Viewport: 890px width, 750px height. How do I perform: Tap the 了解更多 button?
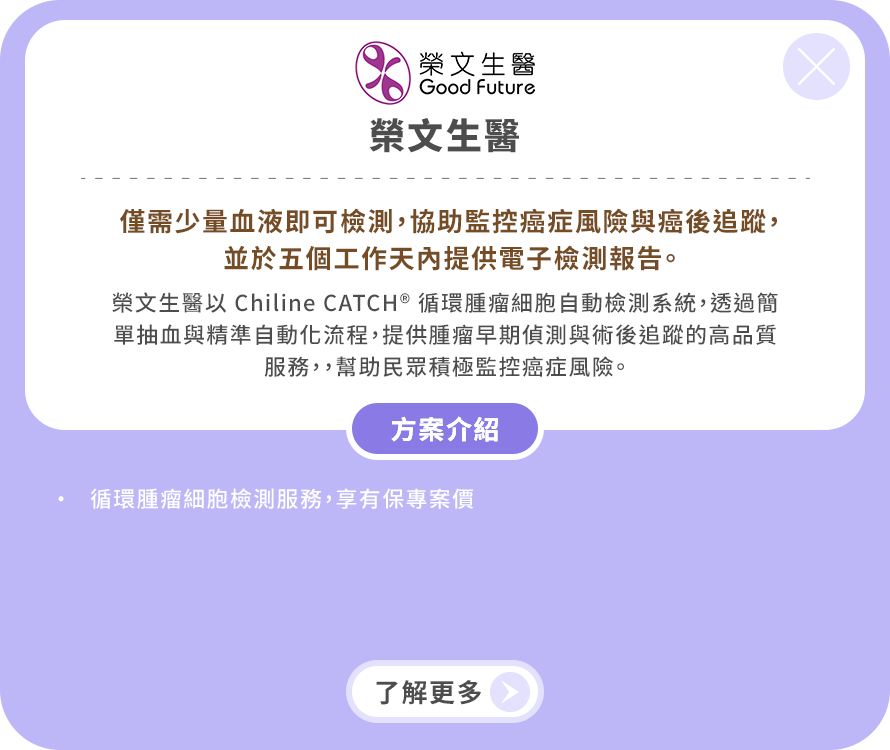point(445,692)
